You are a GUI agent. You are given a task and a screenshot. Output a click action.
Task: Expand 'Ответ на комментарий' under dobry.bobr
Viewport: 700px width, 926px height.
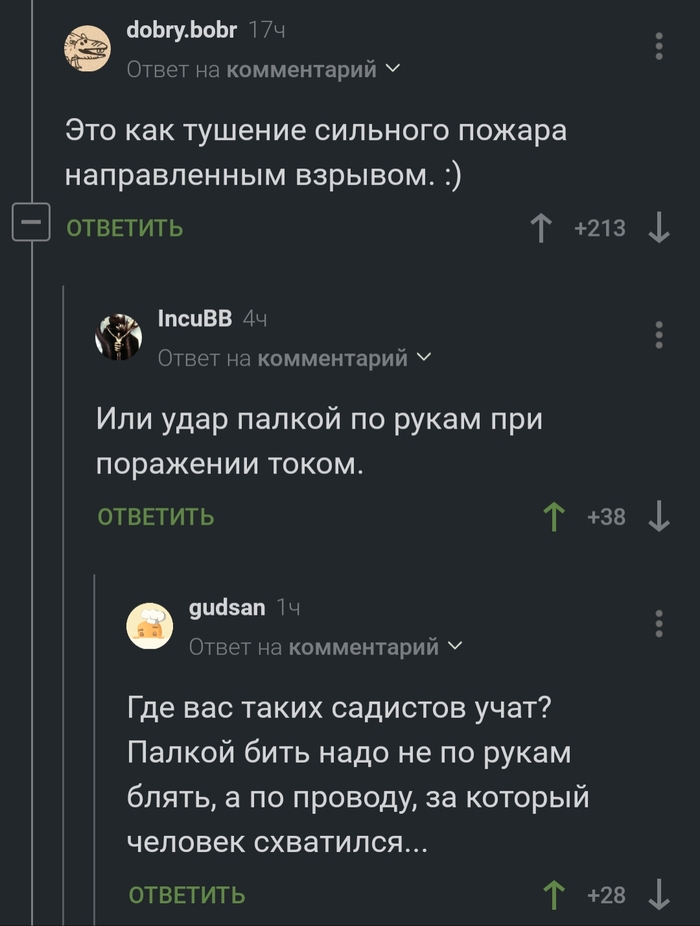263,69
